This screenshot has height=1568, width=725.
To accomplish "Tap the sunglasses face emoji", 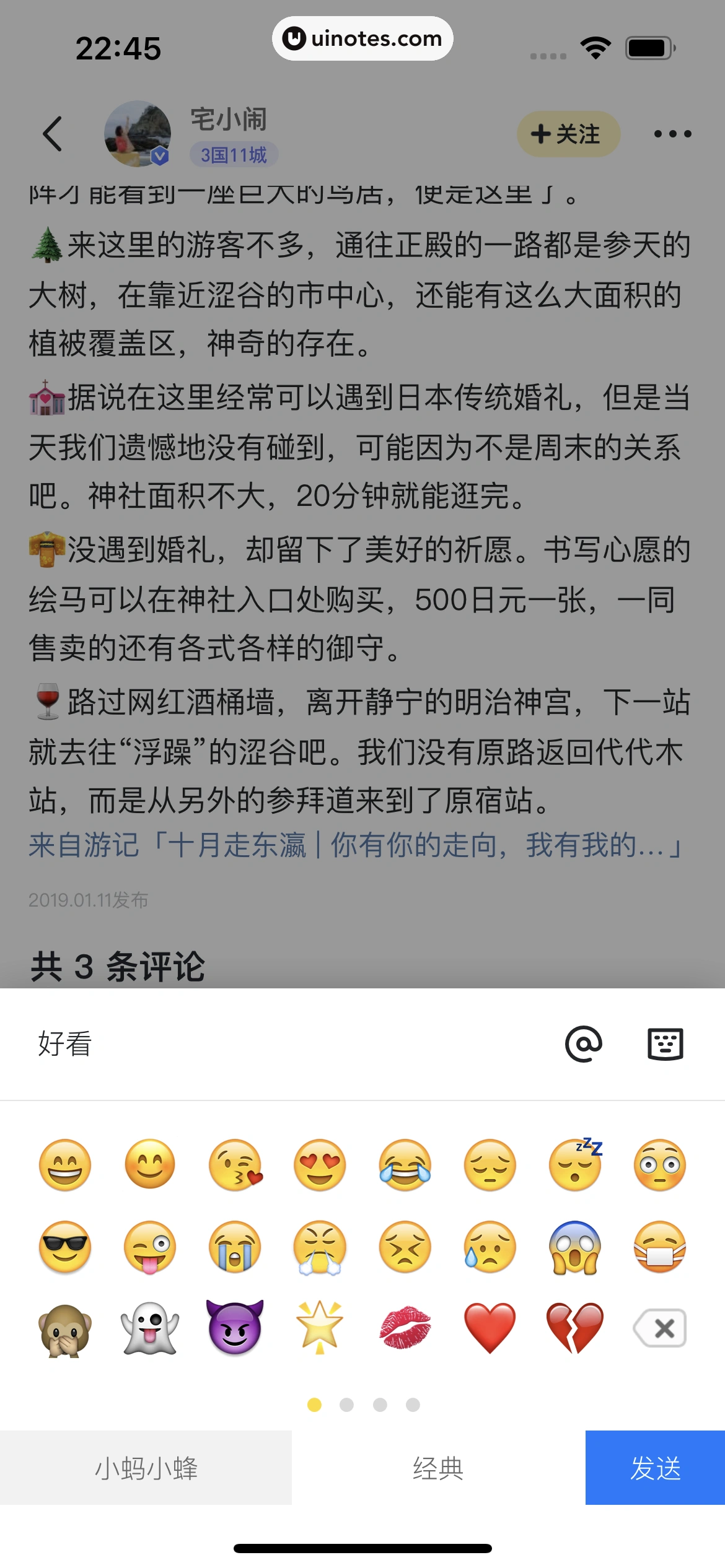I will (65, 1248).
